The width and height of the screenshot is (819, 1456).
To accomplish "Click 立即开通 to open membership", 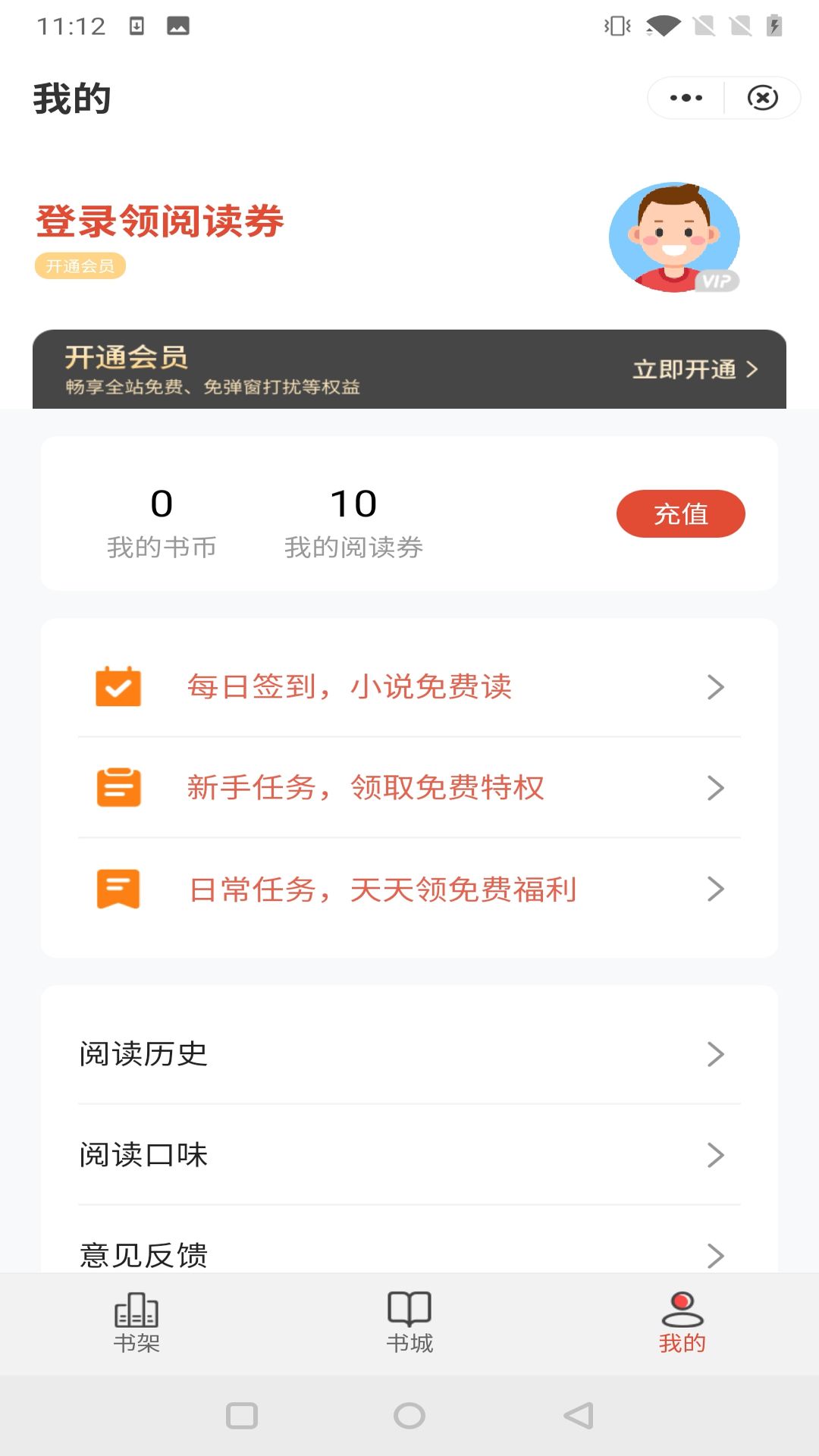I will click(x=695, y=370).
